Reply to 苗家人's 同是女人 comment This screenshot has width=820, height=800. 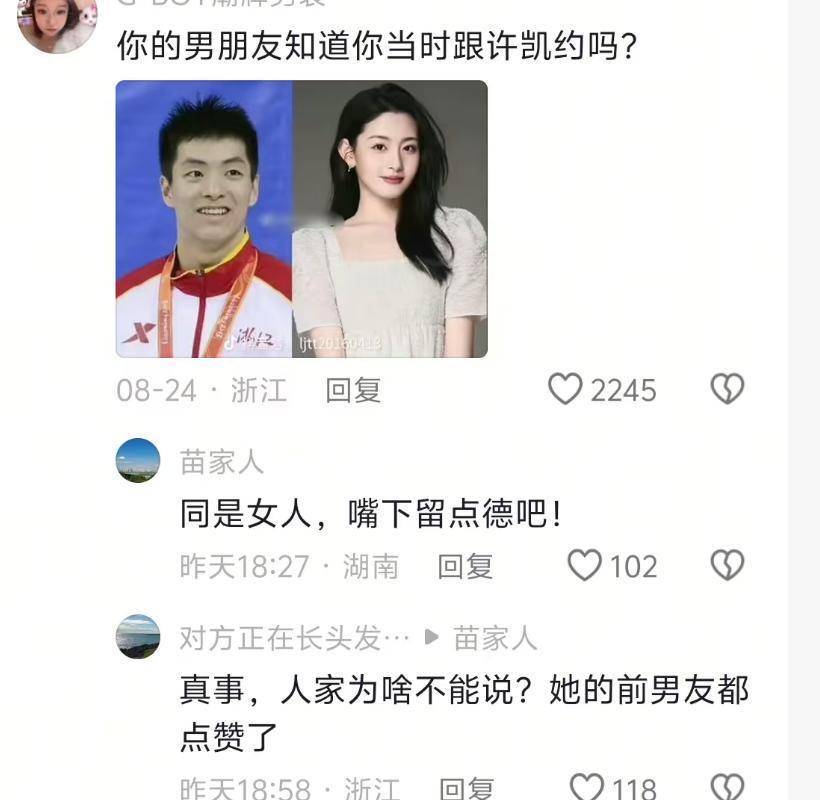point(465,567)
